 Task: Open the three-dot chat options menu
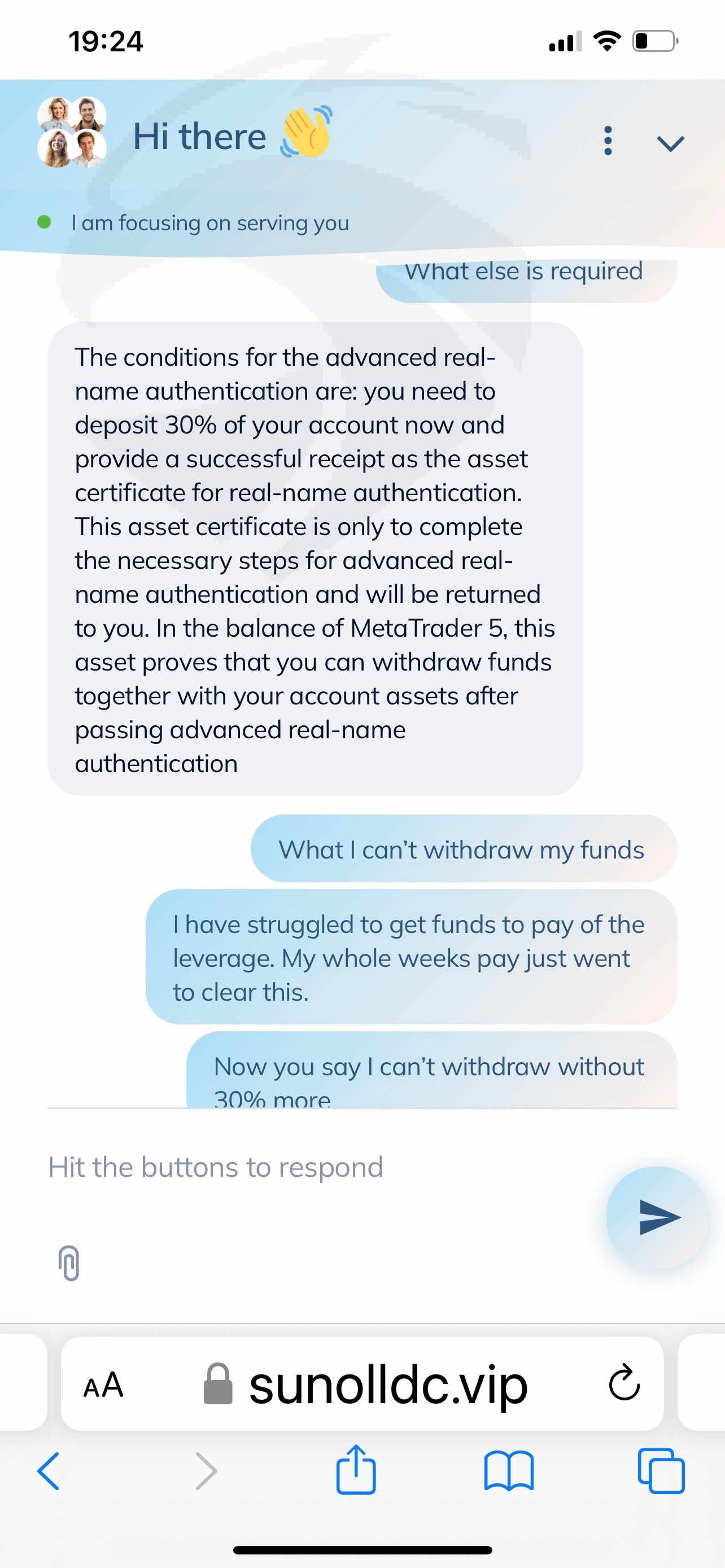point(607,141)
